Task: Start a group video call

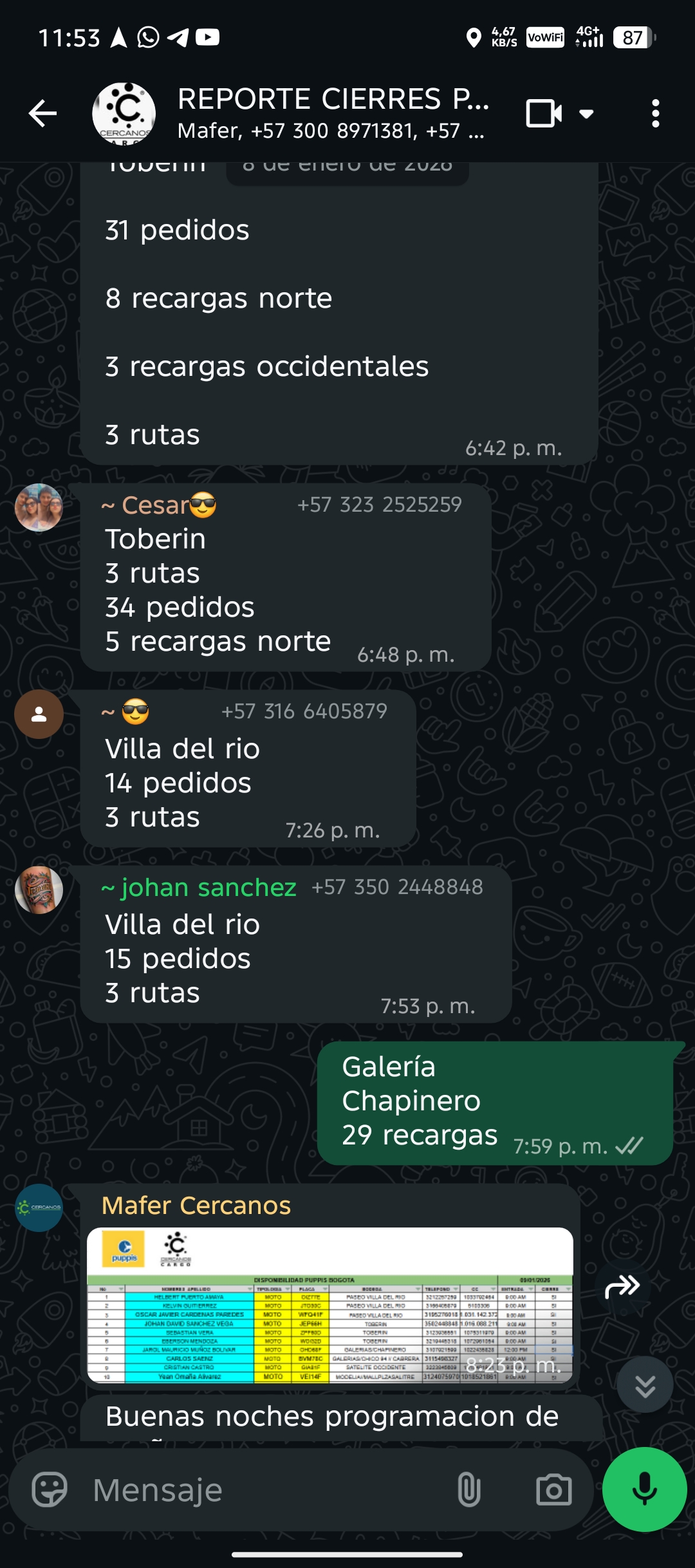Action: click(544, 114)
